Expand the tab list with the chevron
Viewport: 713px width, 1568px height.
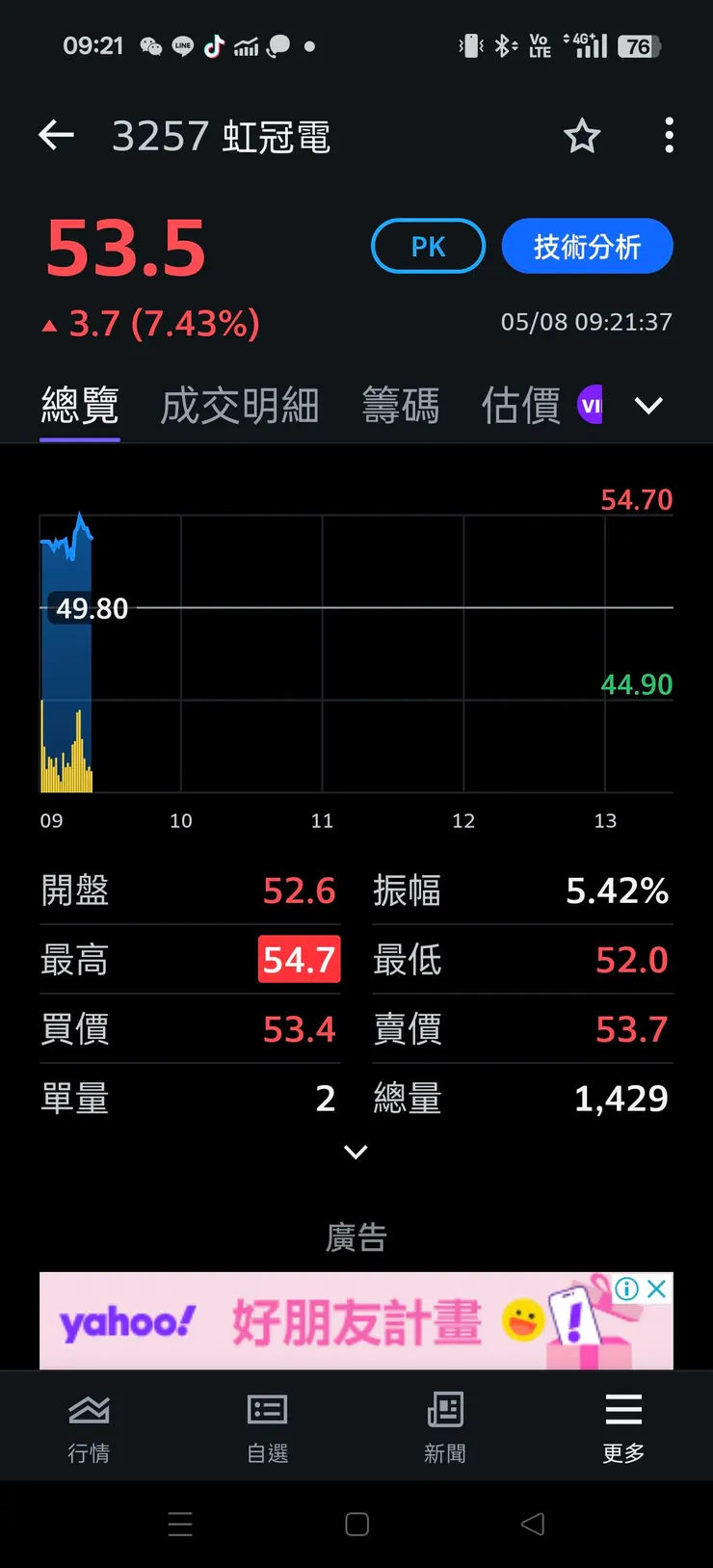[x=648, y=406]
